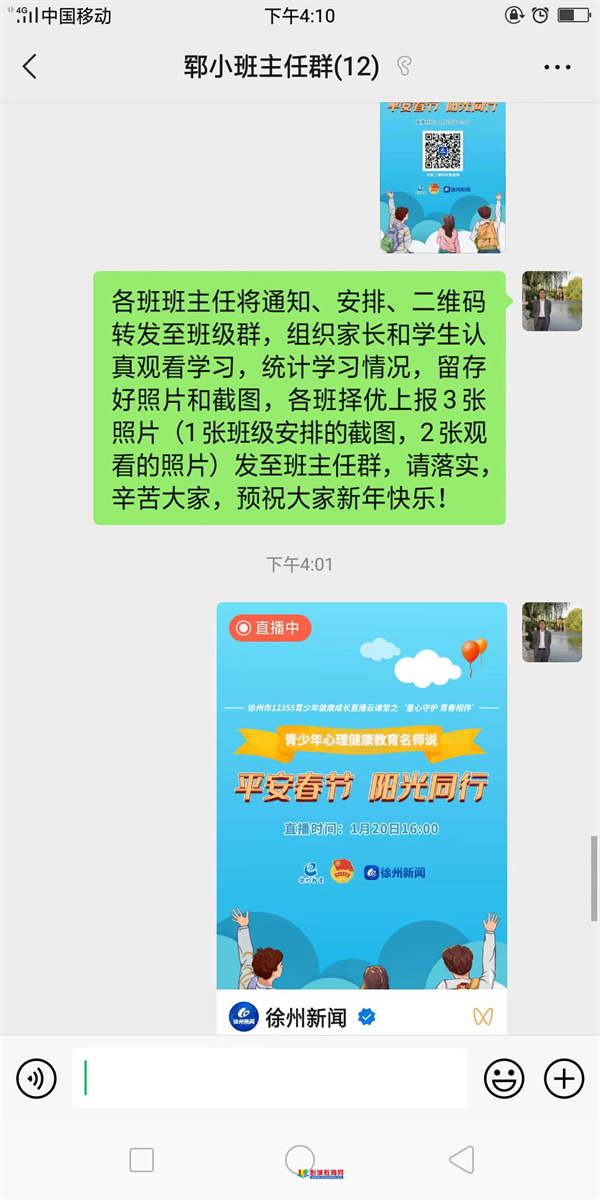Screen dimensions: 600x1200
Task: Go back from the 郓小班主任群 chat
Action: (30, 67)
